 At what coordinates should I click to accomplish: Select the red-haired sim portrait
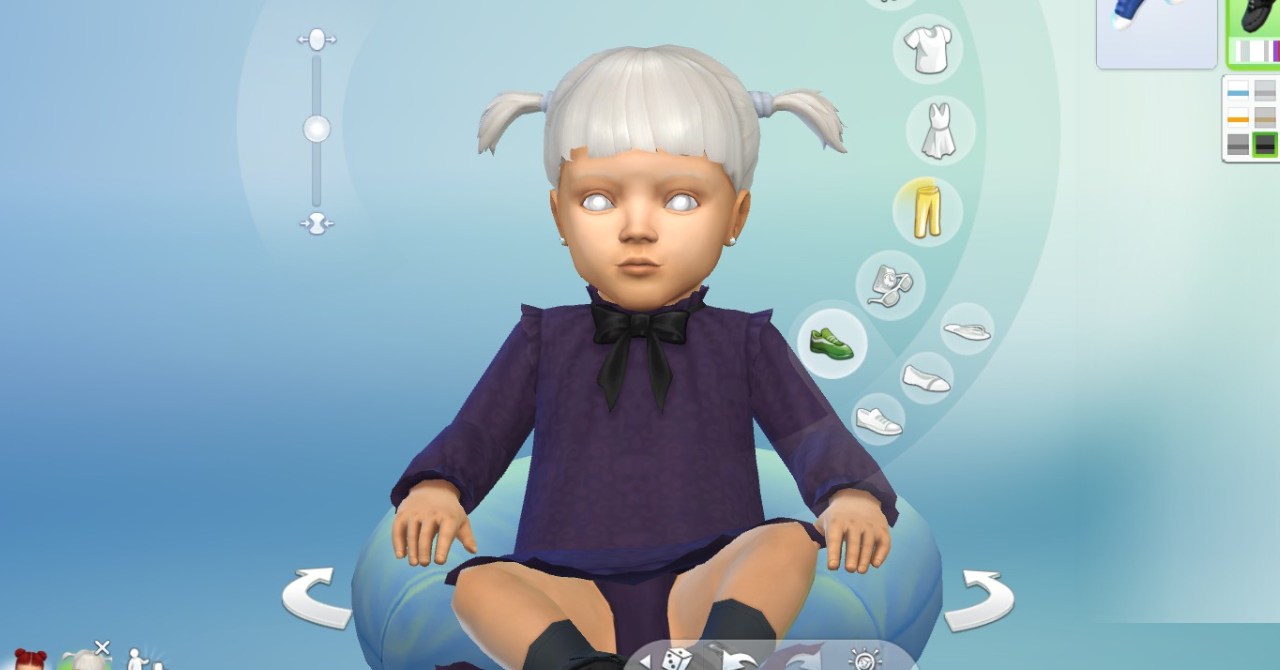(30, 660)
